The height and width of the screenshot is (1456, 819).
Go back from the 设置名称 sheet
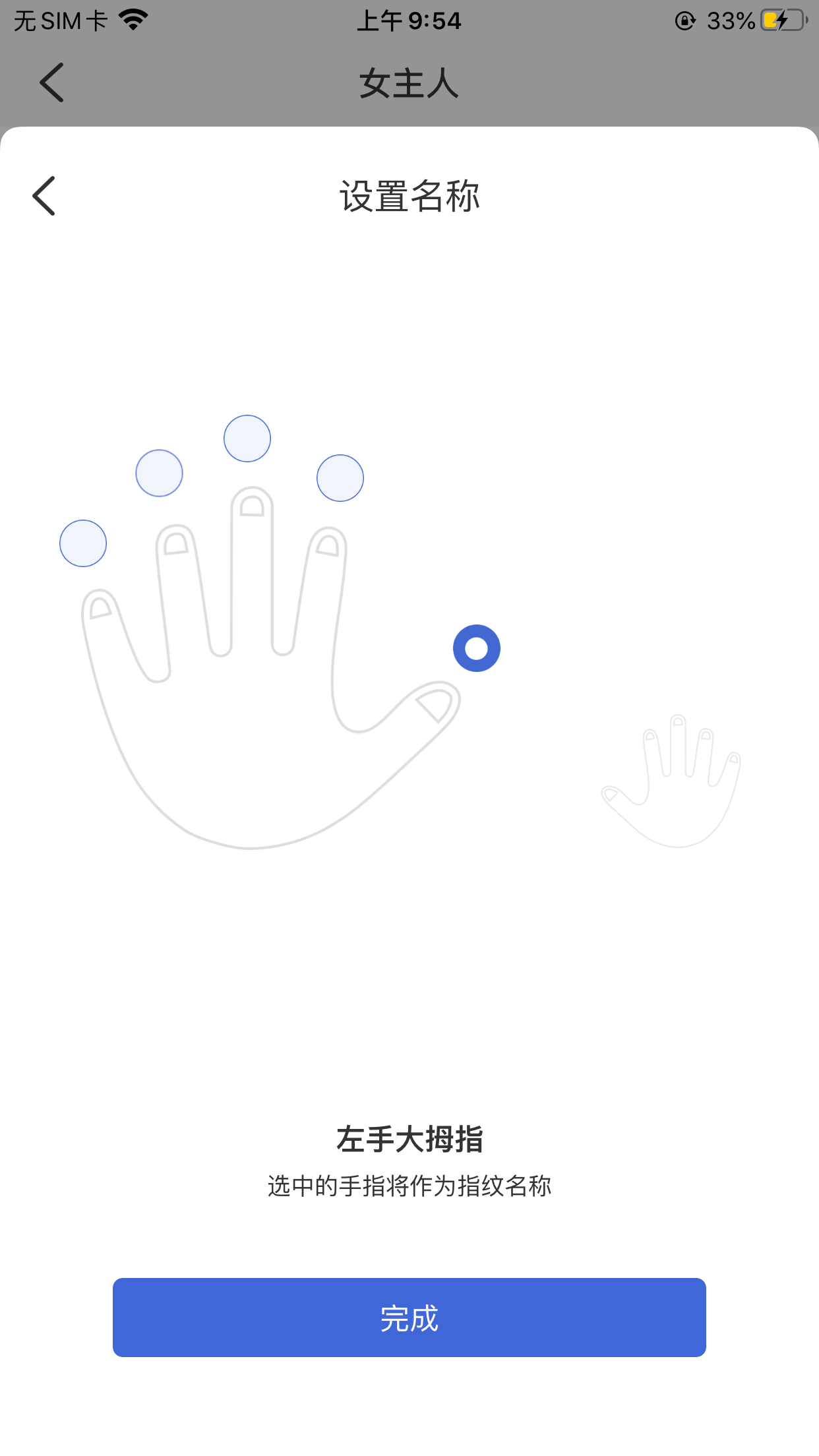click(x=44, y=196)
